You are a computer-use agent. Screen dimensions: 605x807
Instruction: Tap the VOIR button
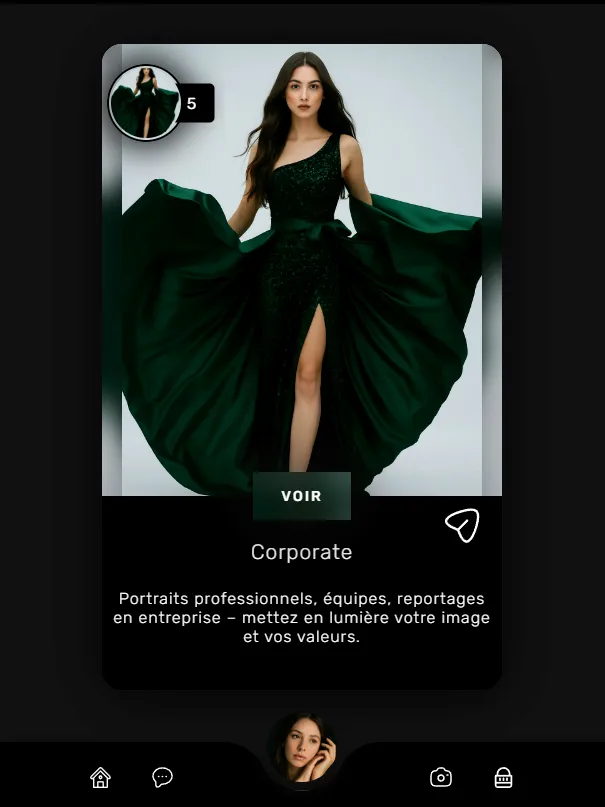pos(301,496)
